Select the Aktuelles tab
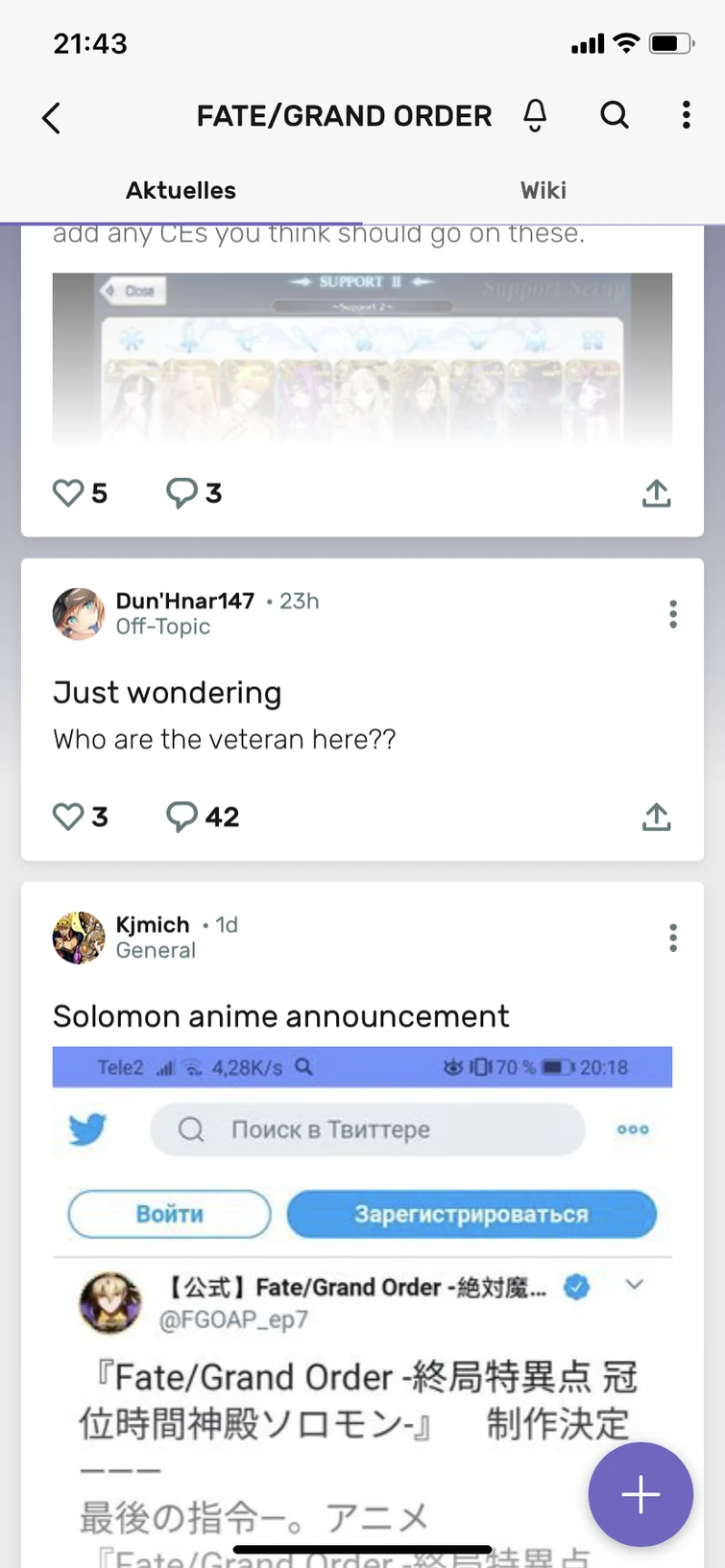The image size is (725, 1568). (x=181, y=190)
